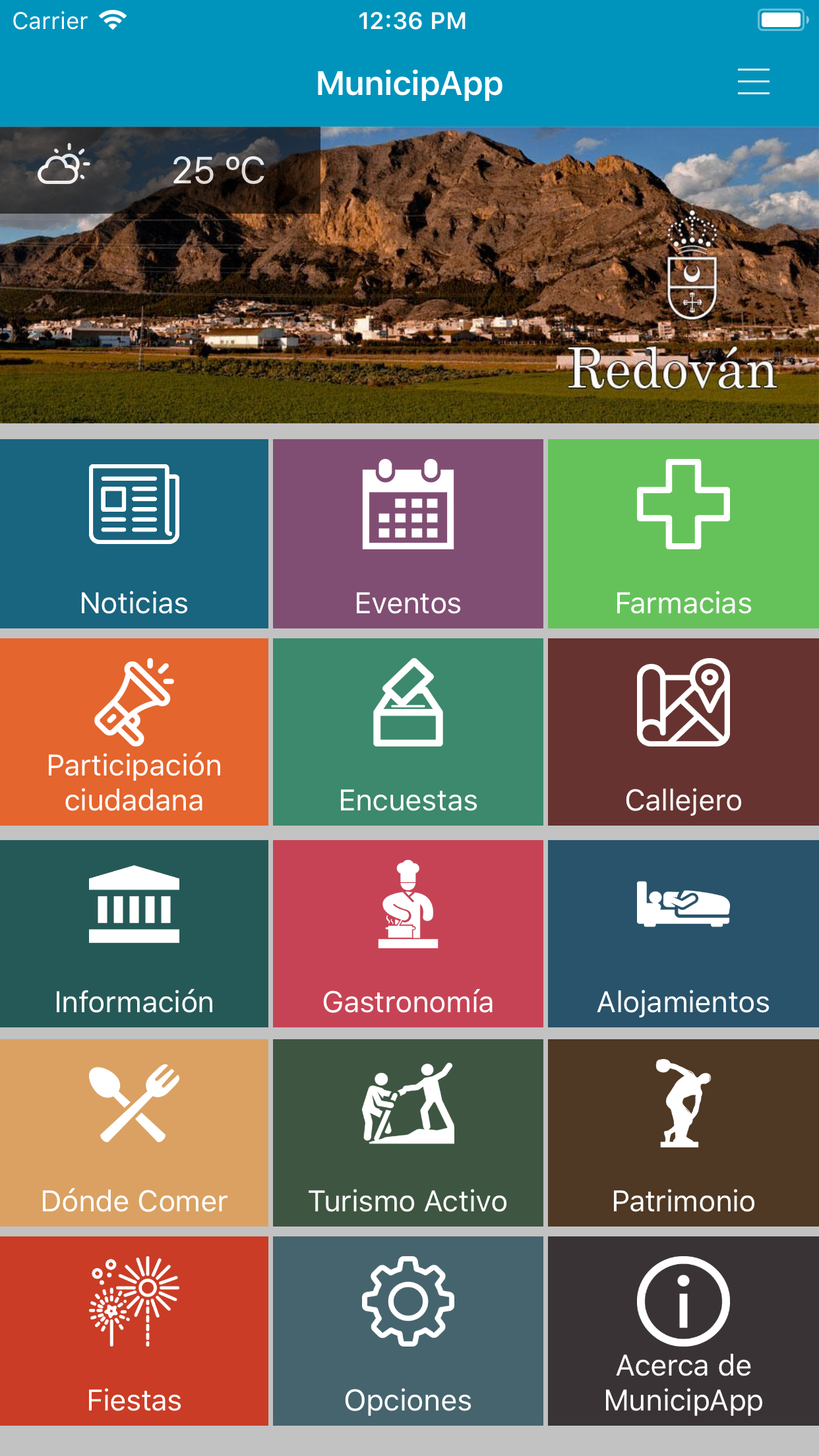Go to Participación ciudadana
This screenshot has width=819, height=1456.
pos(134,732)
